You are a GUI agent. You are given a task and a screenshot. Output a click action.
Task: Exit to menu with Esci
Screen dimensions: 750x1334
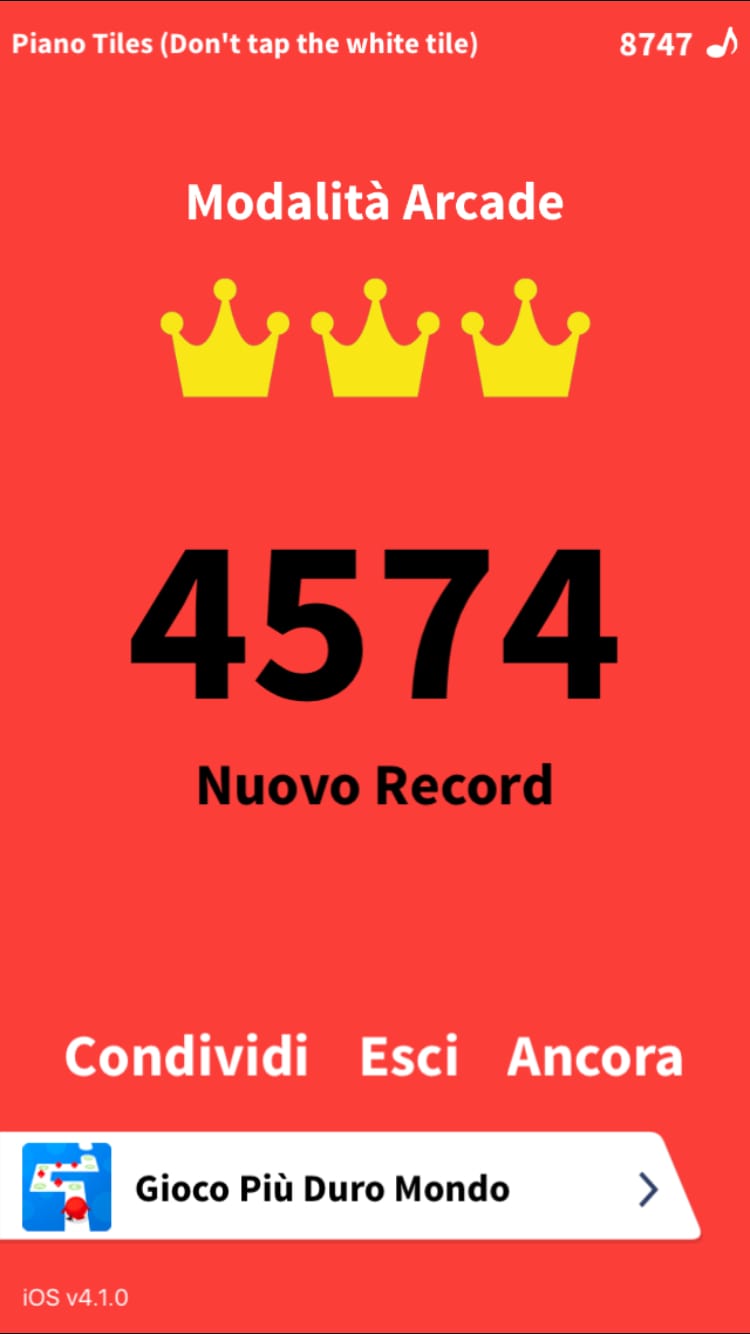click(408, 1056)
